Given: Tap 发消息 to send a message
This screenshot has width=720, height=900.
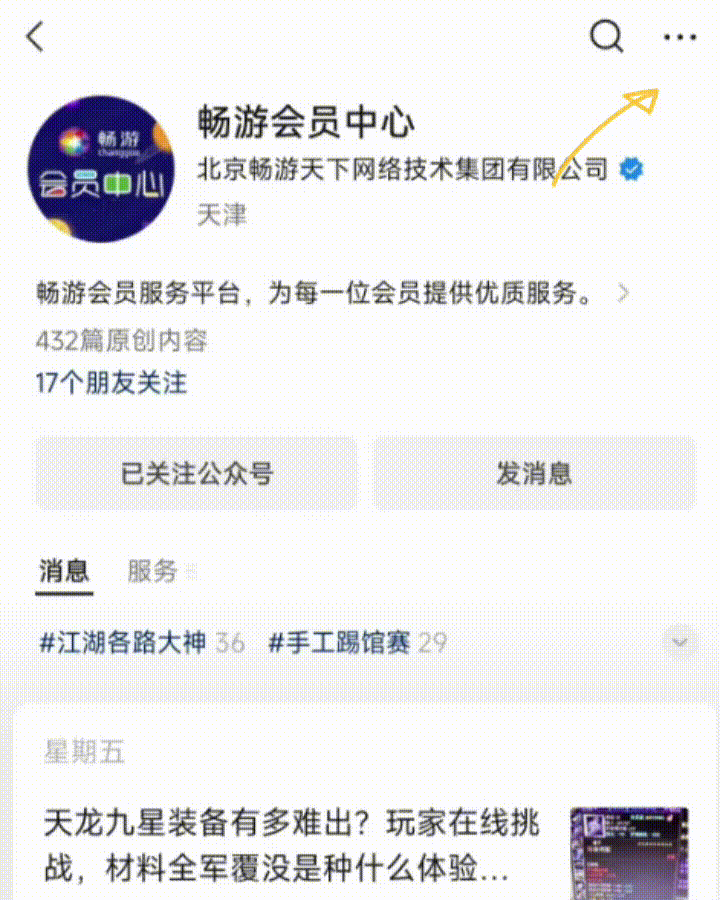Looking at the screenshot, I should tap(535, 474).
